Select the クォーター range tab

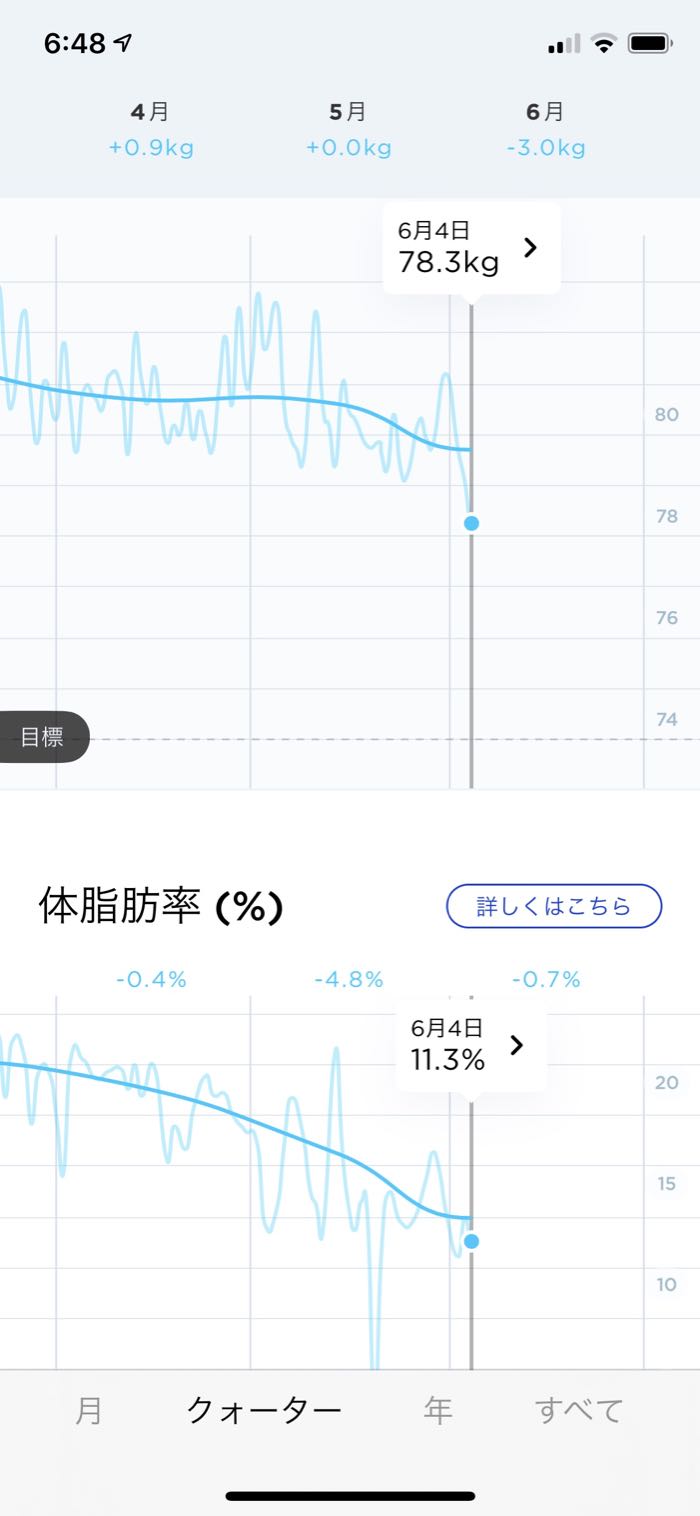(x=264, y=1411)
